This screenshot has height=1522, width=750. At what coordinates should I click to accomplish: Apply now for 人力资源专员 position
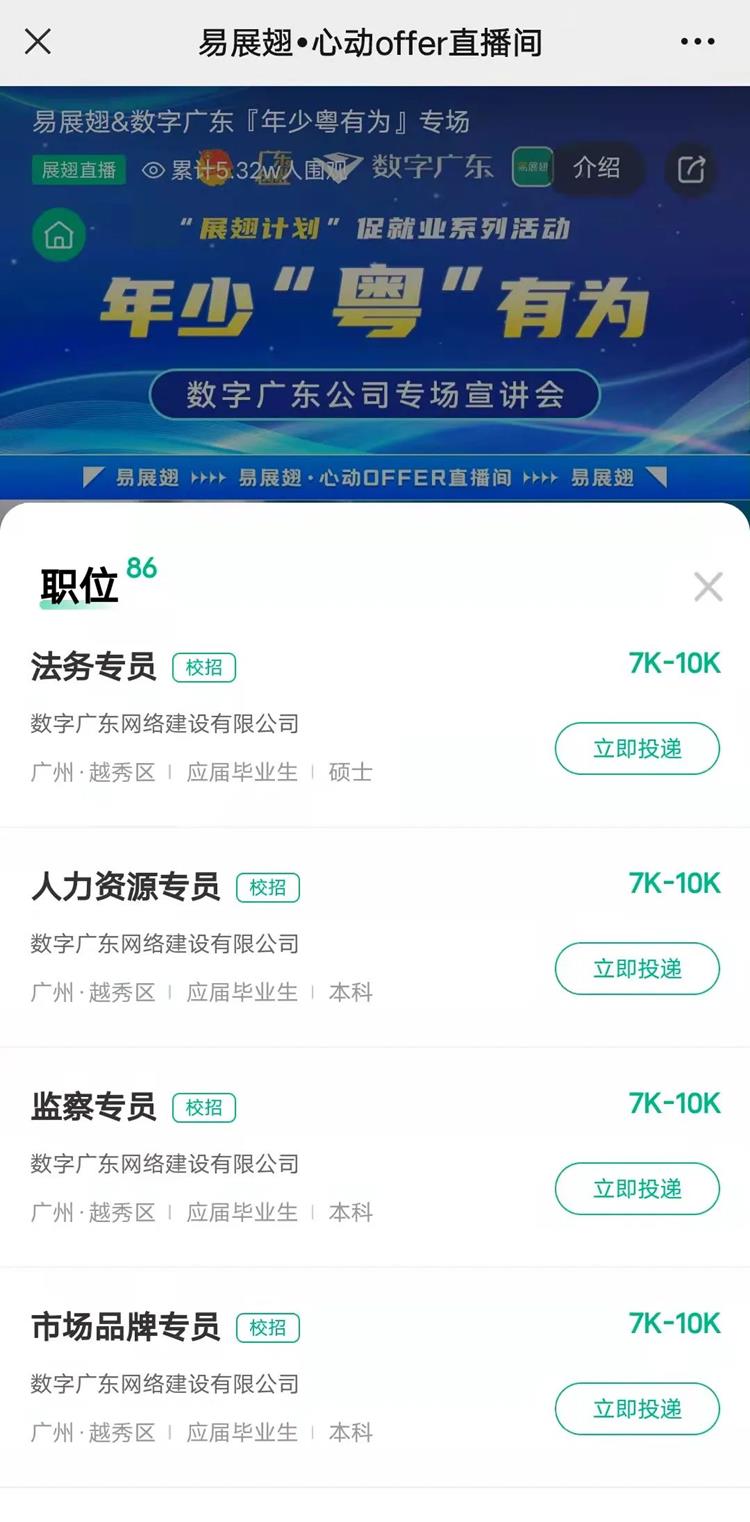pyautogui.click(x=637, y=969)
